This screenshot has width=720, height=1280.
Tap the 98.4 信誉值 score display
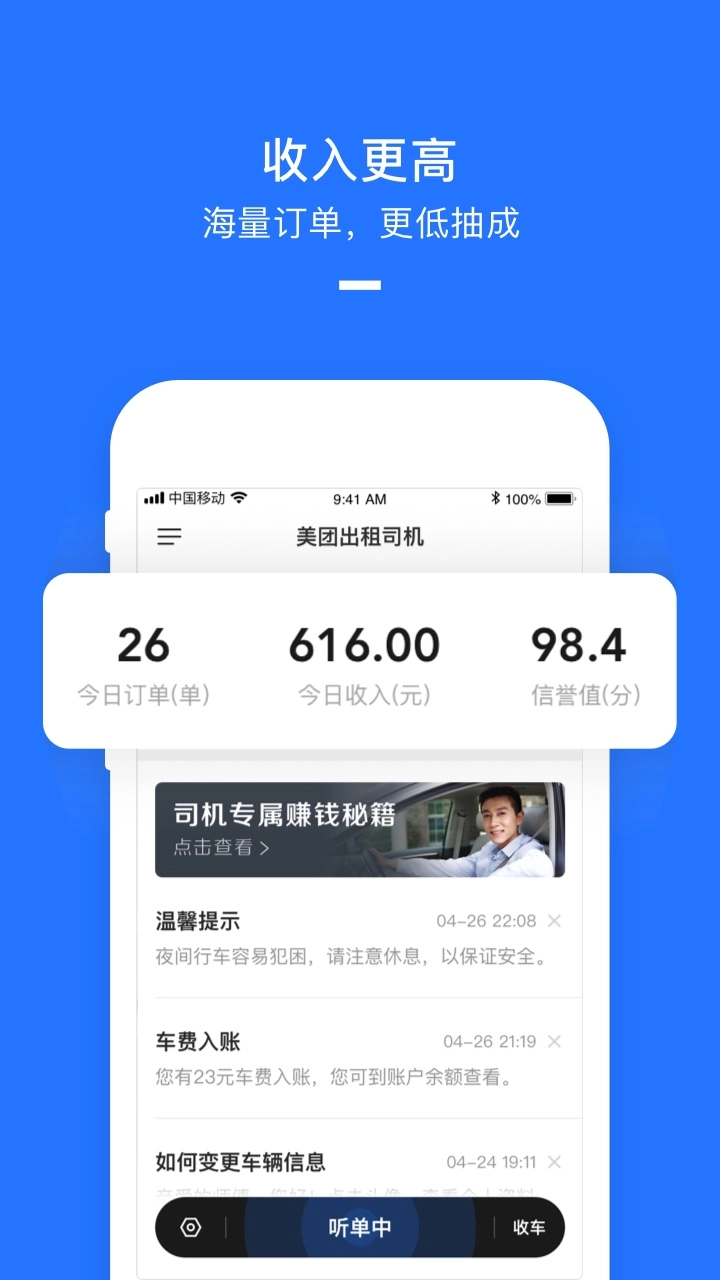click(x=578, y=660)
